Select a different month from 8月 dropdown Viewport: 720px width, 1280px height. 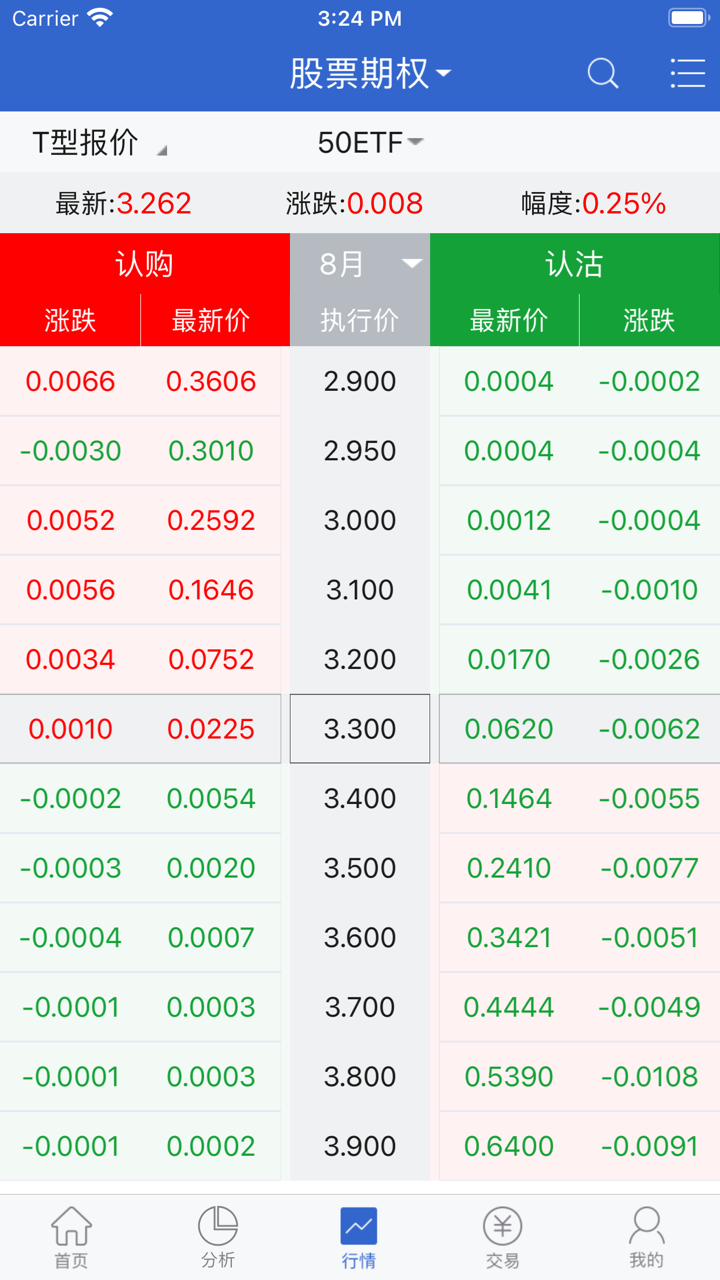click(x=360, y=264)
